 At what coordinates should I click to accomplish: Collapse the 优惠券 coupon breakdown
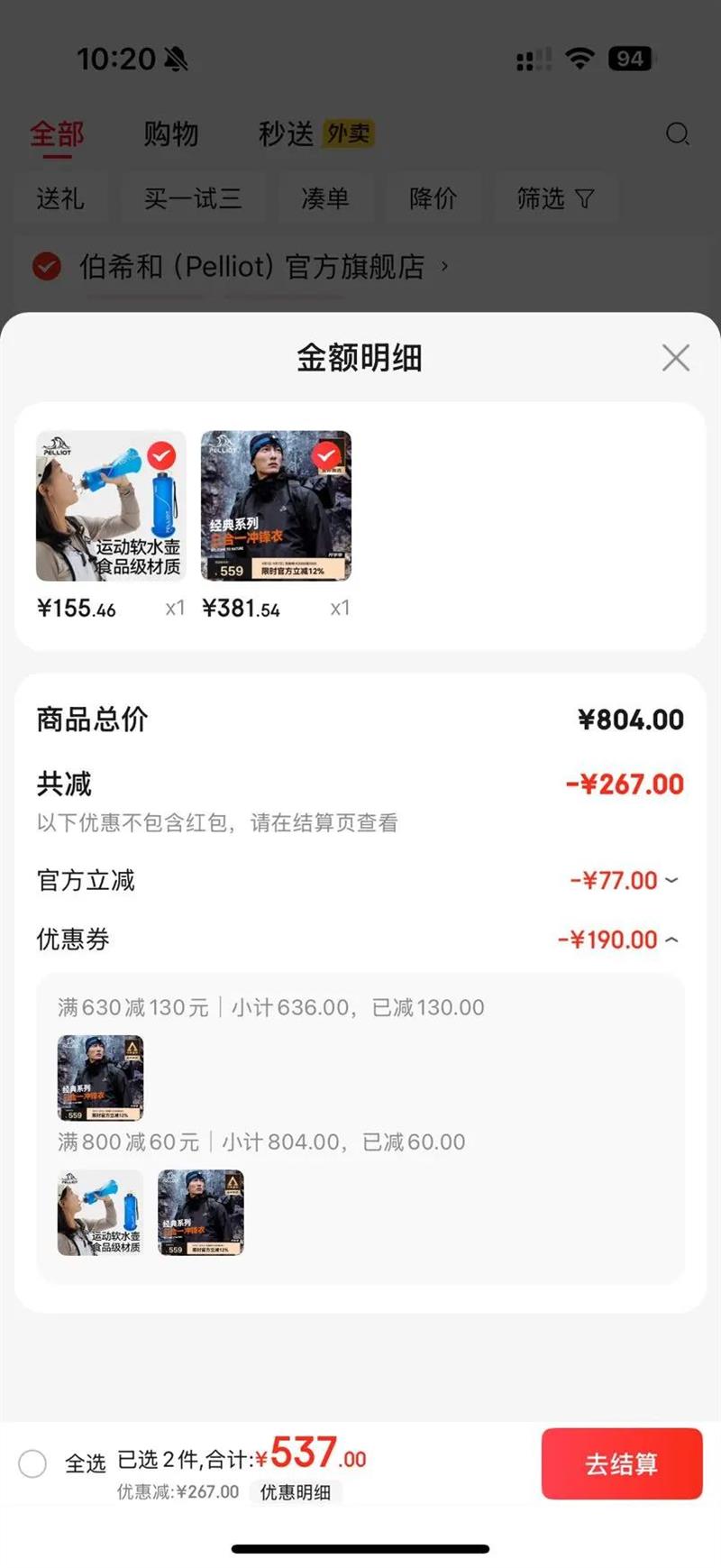pos(671,940)
